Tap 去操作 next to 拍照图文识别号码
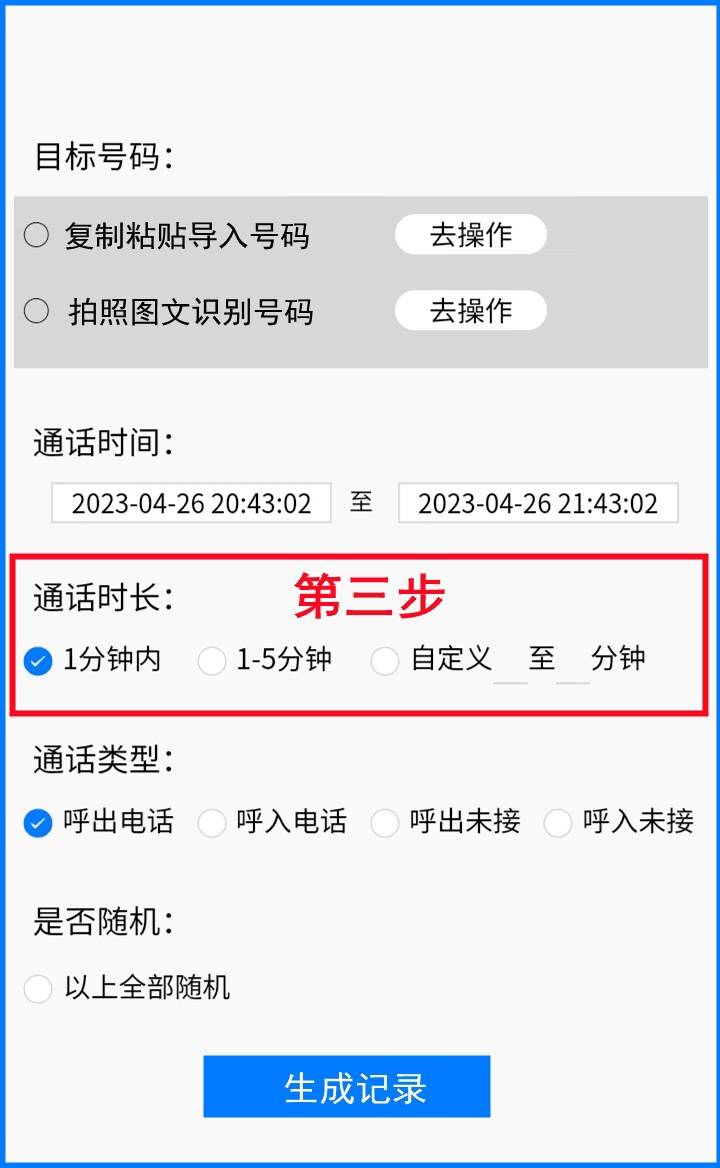The width and height of the screenshot is (720, 1168). 470,311
